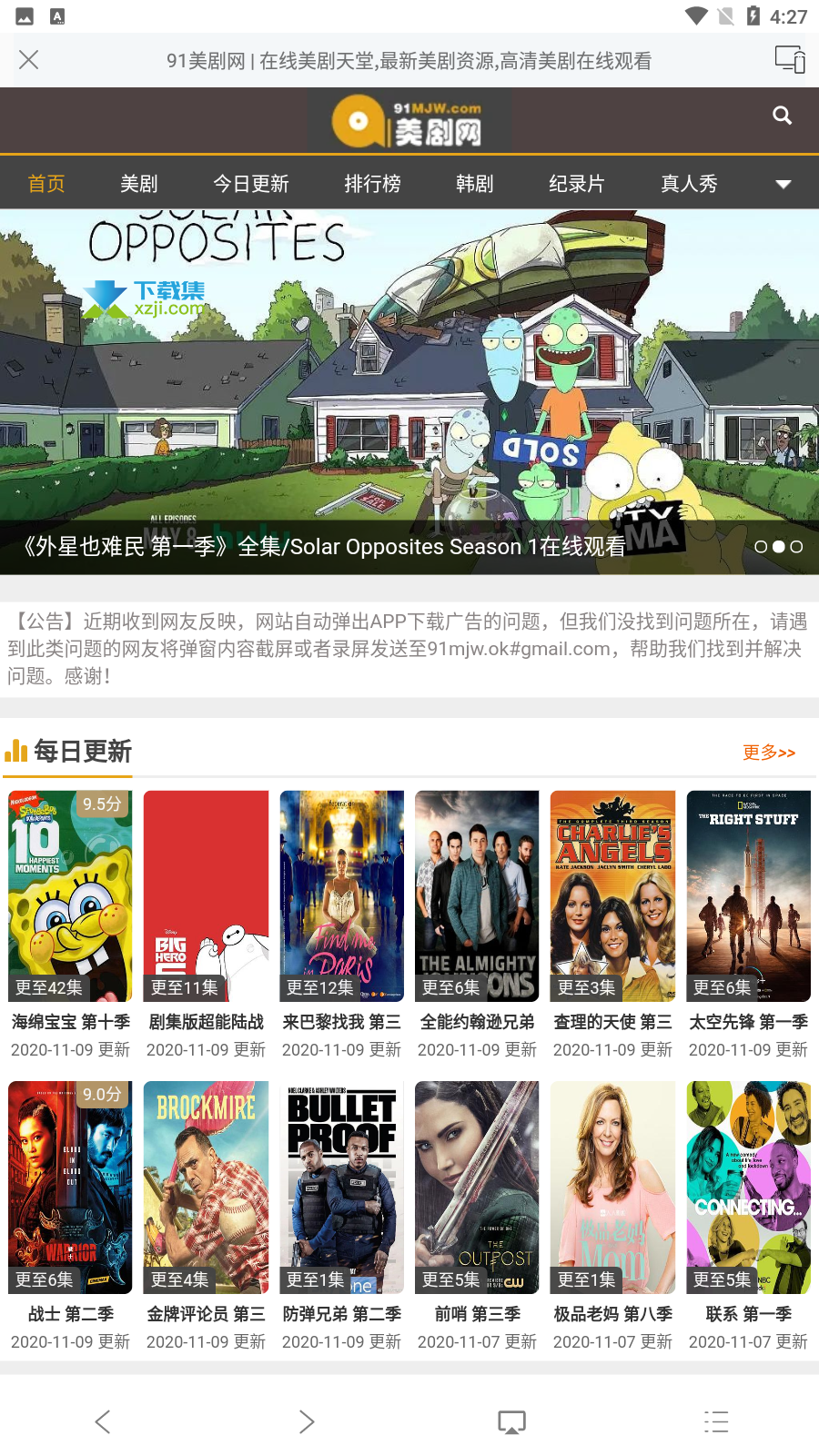Viewport: 819px width, 1456px height.
Task: Open 海绵宝宝 第十季 poster
Action: tap(70, 896)
